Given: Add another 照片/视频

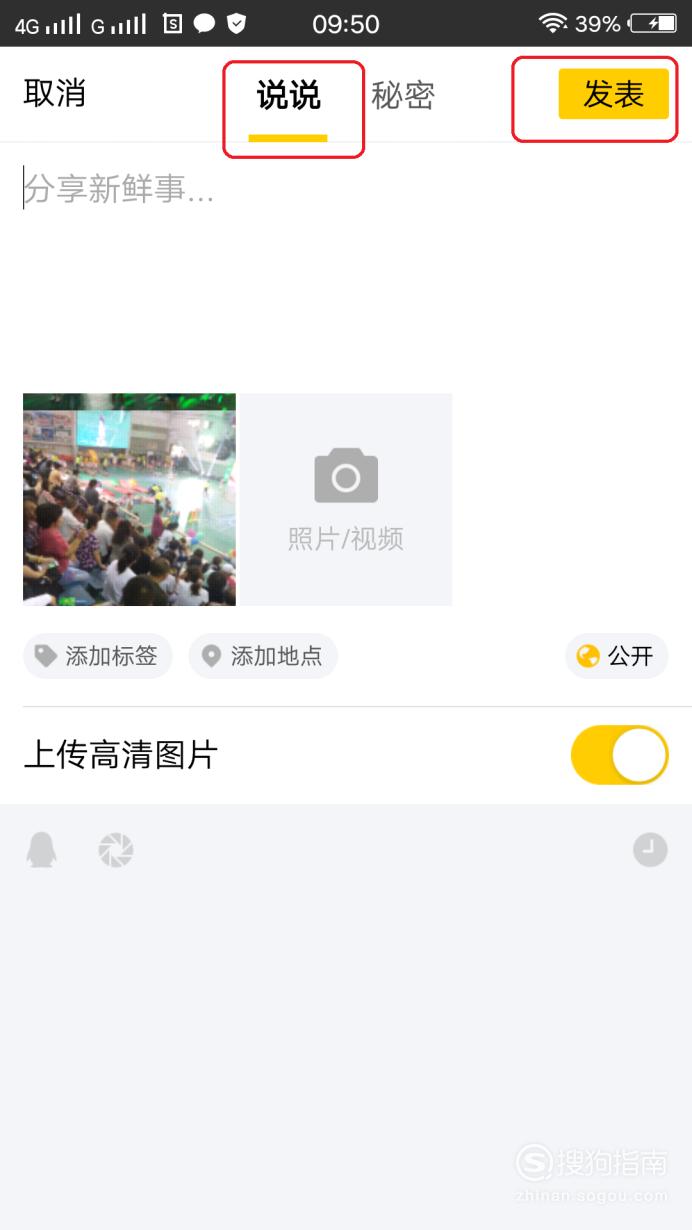Looking at the screenshot, I should (x=346, y=499).
